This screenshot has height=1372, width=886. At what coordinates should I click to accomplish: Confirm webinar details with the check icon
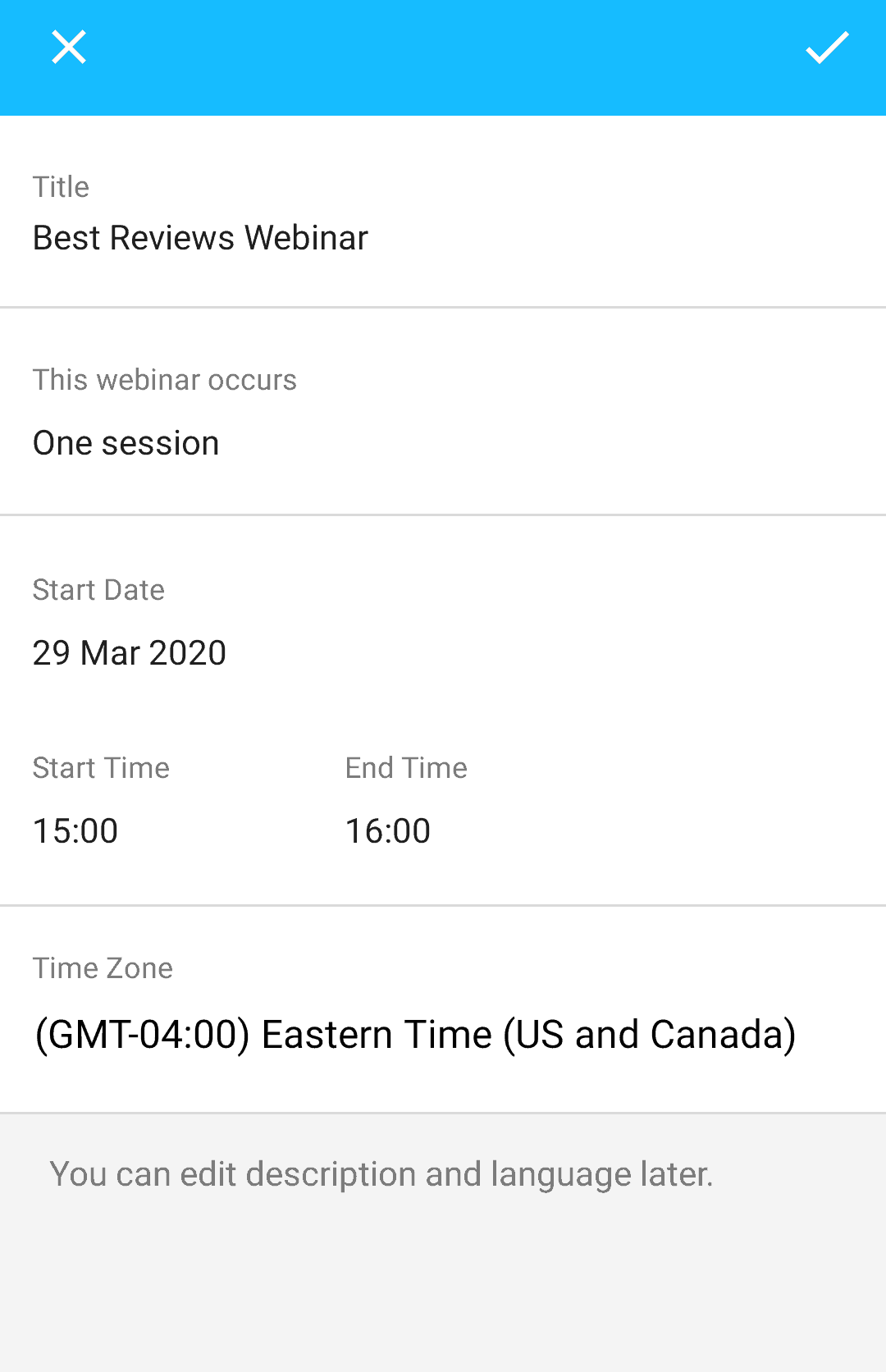826,47
